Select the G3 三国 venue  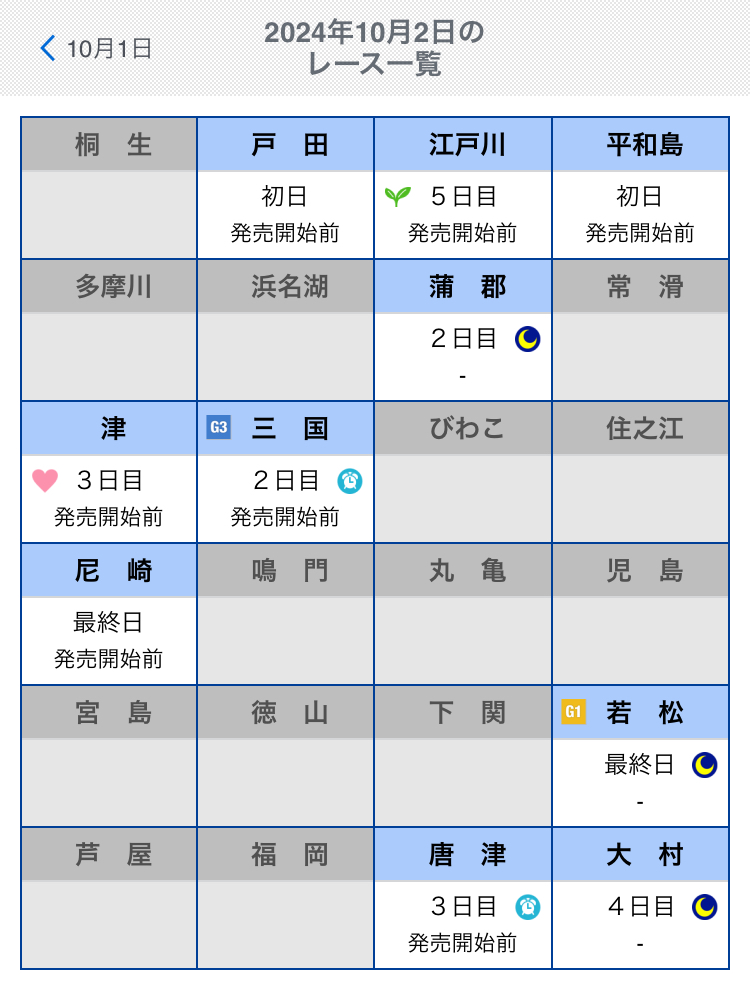pyautogui.click(x=286, y=472)
